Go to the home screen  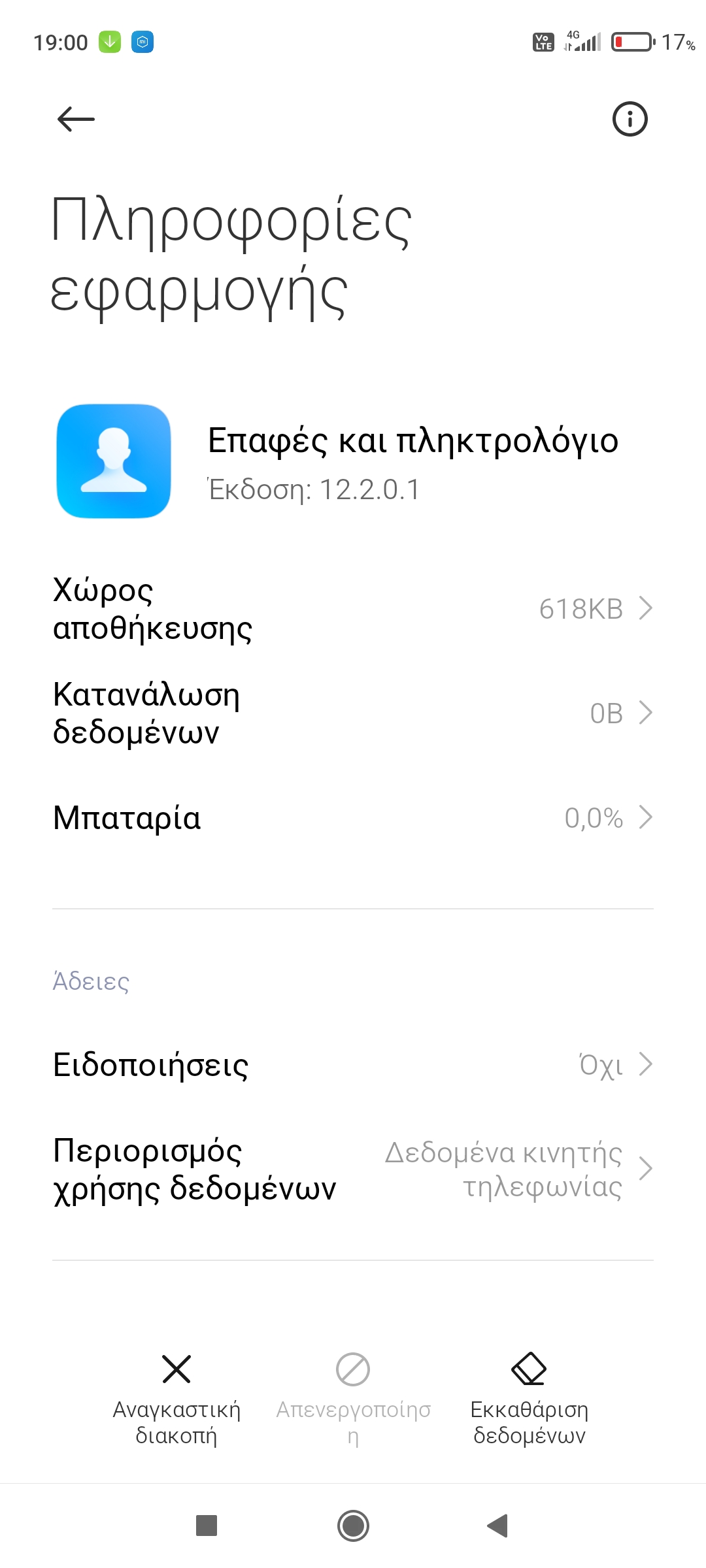tap(353, 1526)
